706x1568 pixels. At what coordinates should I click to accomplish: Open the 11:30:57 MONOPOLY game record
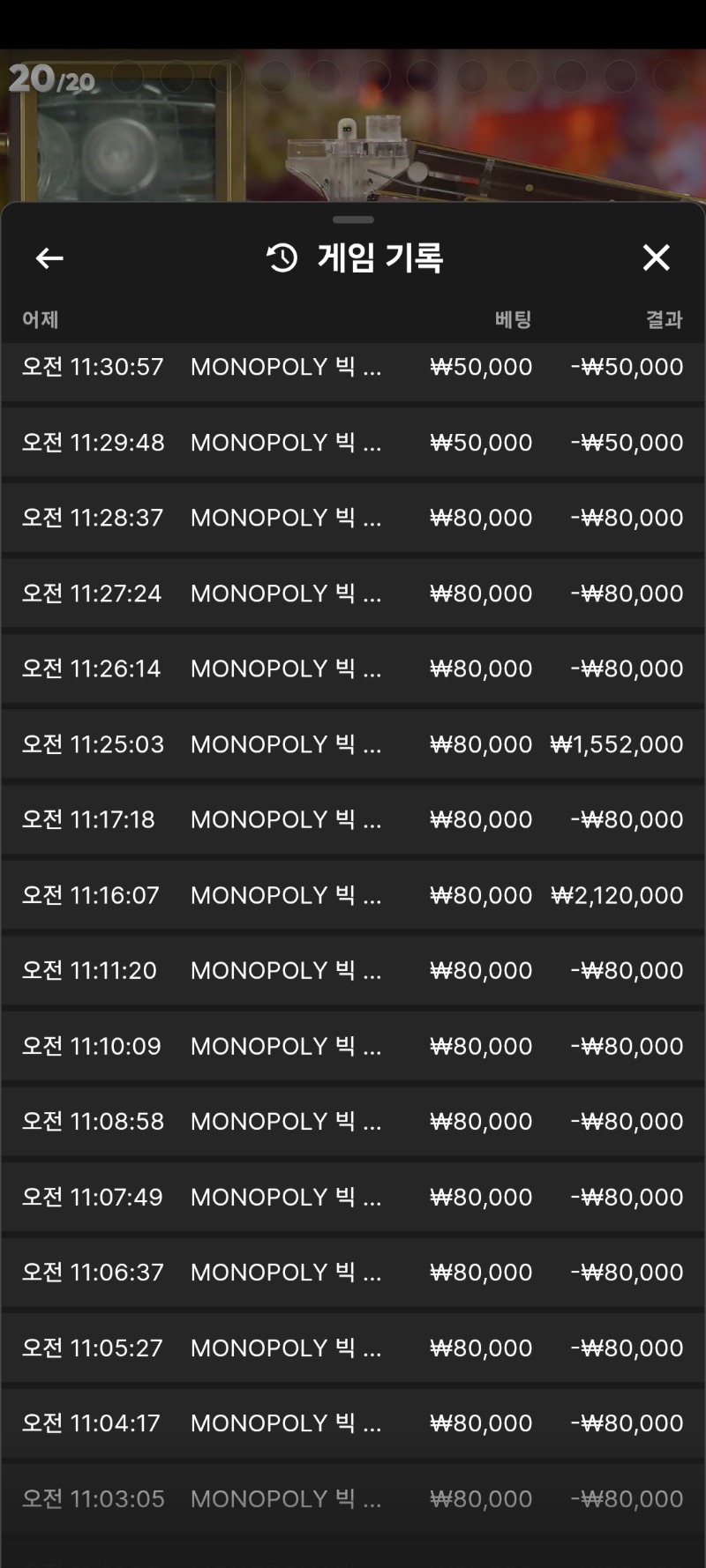click(353, 367)
